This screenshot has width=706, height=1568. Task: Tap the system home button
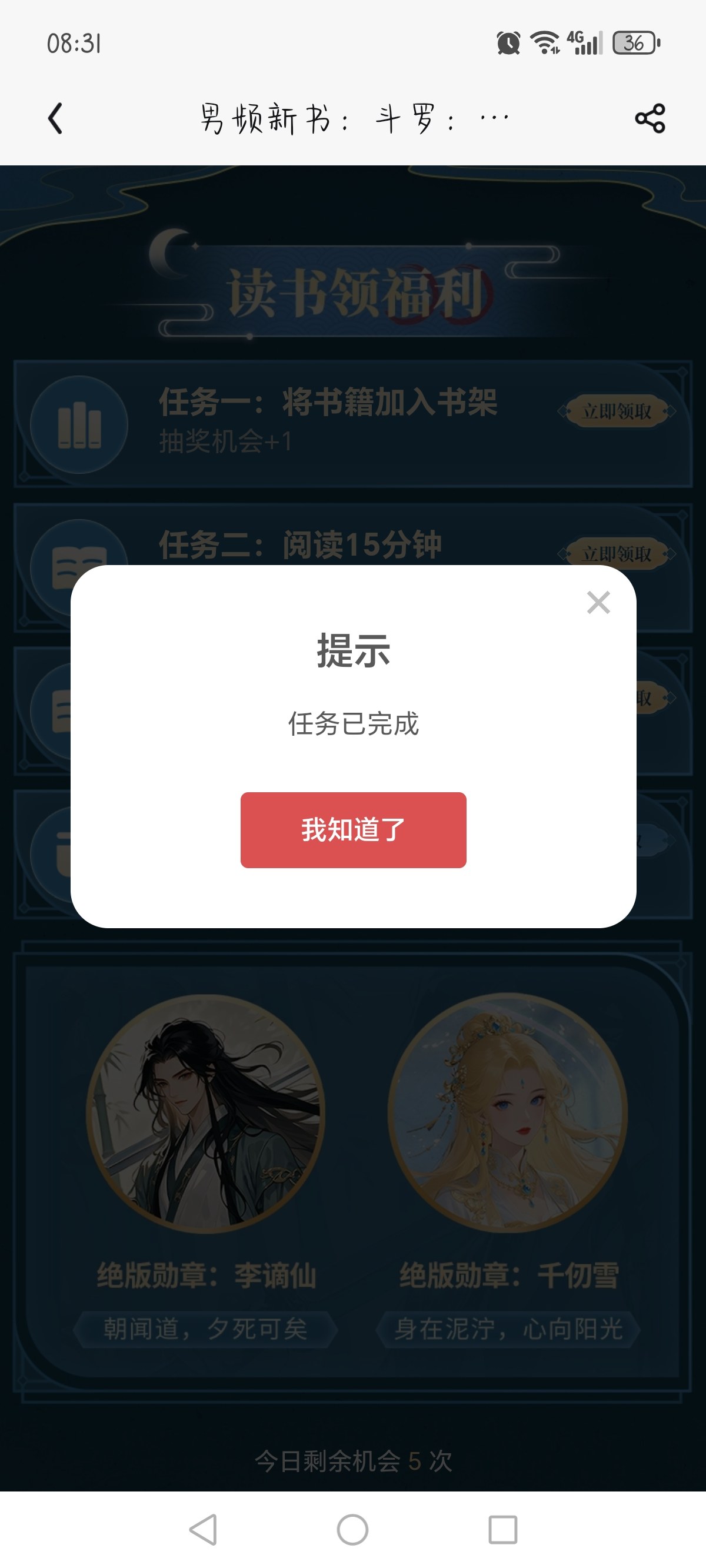point(352,1529)
